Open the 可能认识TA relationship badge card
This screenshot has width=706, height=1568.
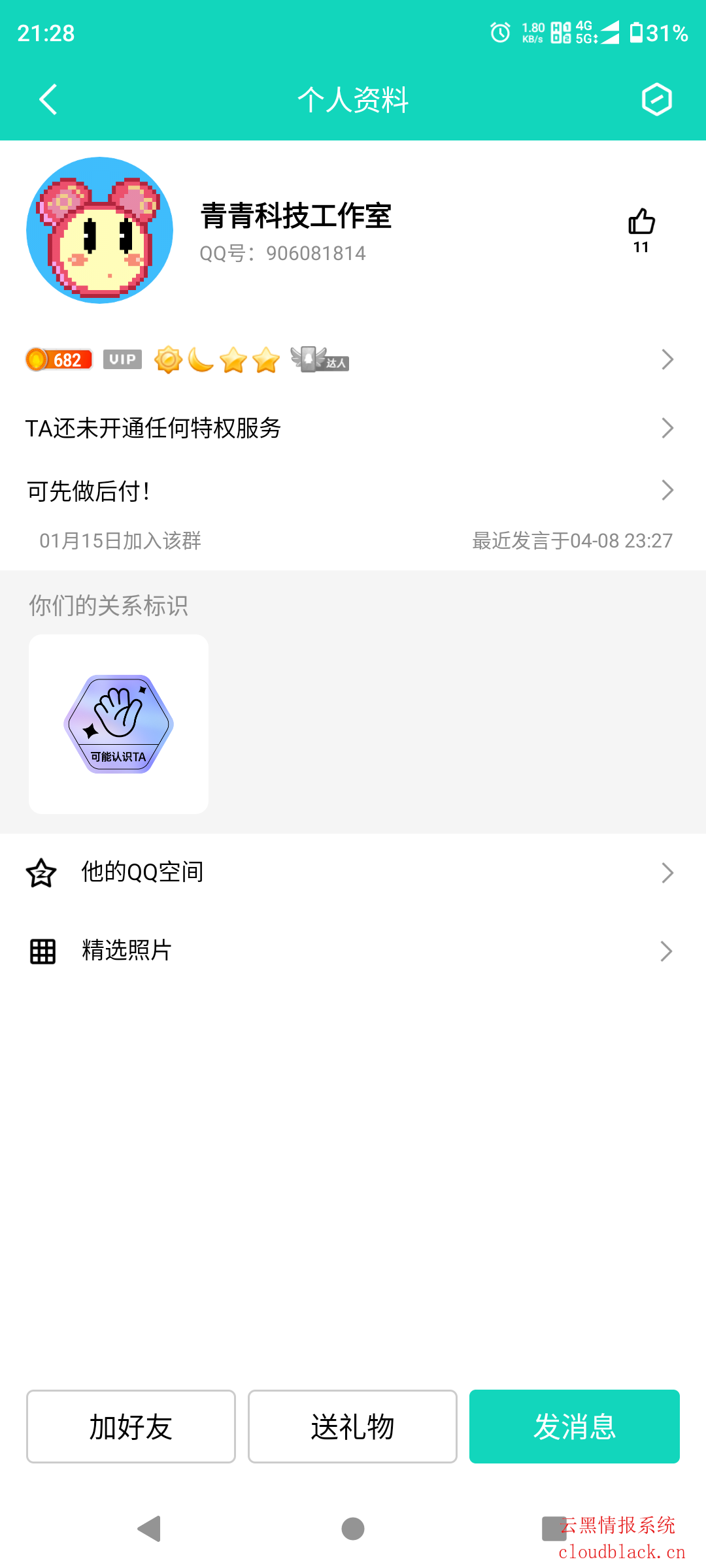pos(118,724)
